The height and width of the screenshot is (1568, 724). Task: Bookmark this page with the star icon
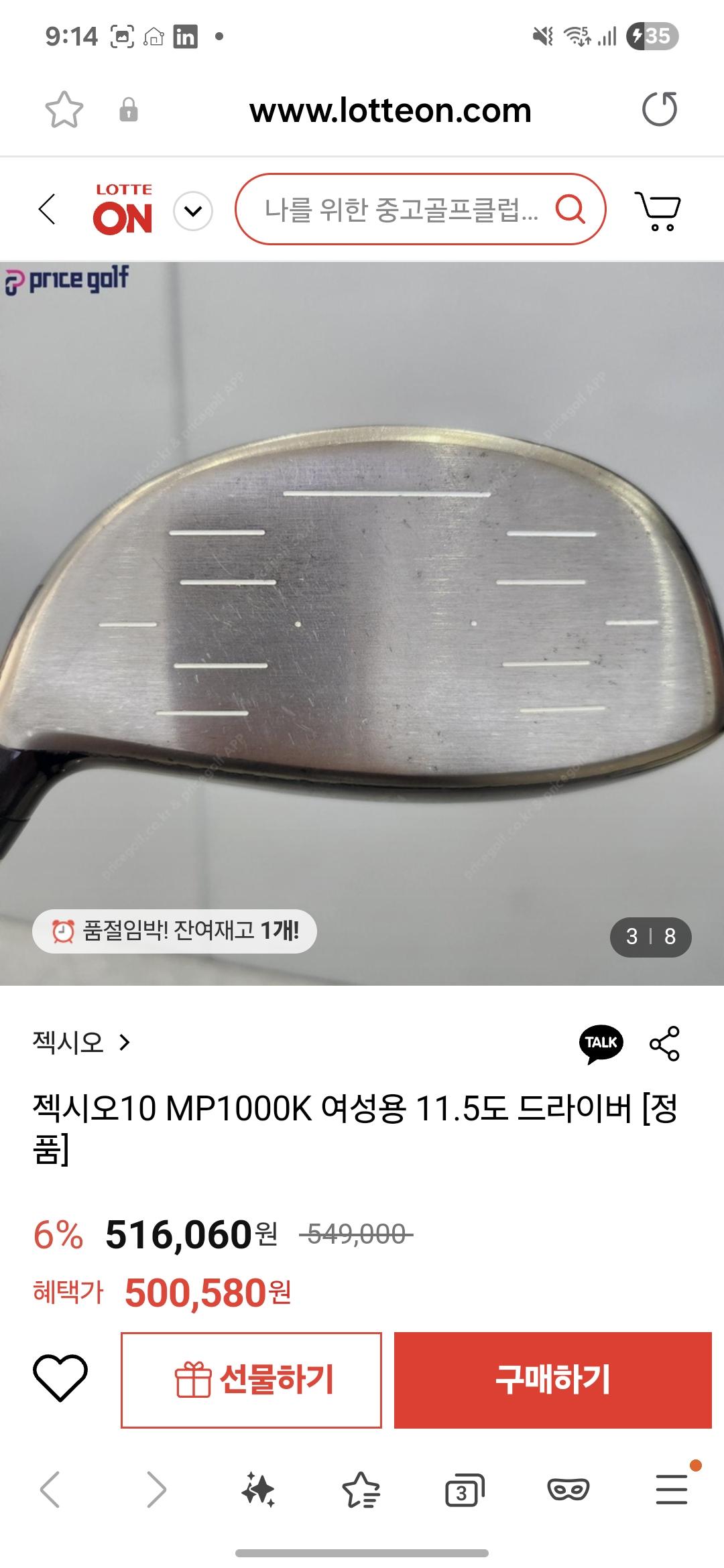point(64,111)
